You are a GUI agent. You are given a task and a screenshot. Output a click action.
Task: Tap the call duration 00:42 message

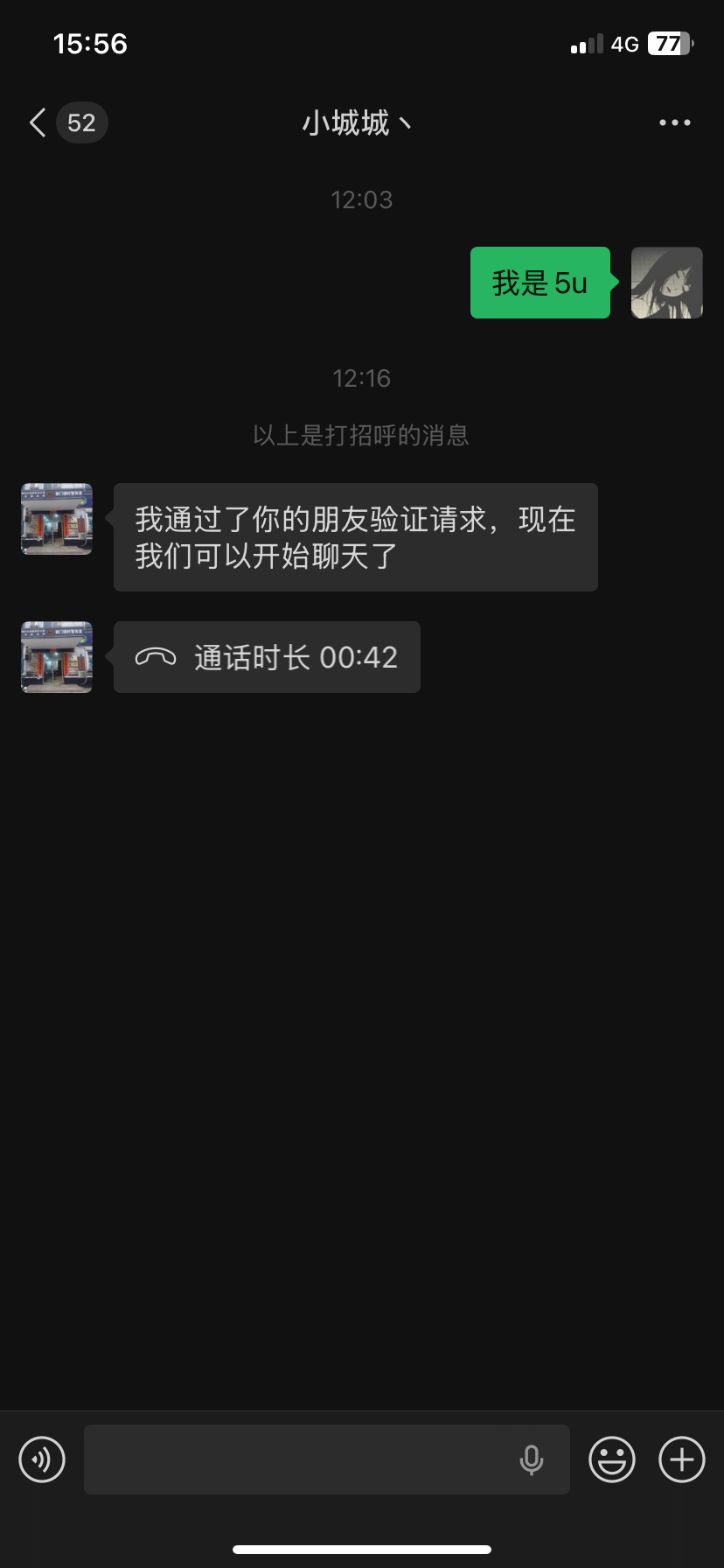(x=267, y=657)
